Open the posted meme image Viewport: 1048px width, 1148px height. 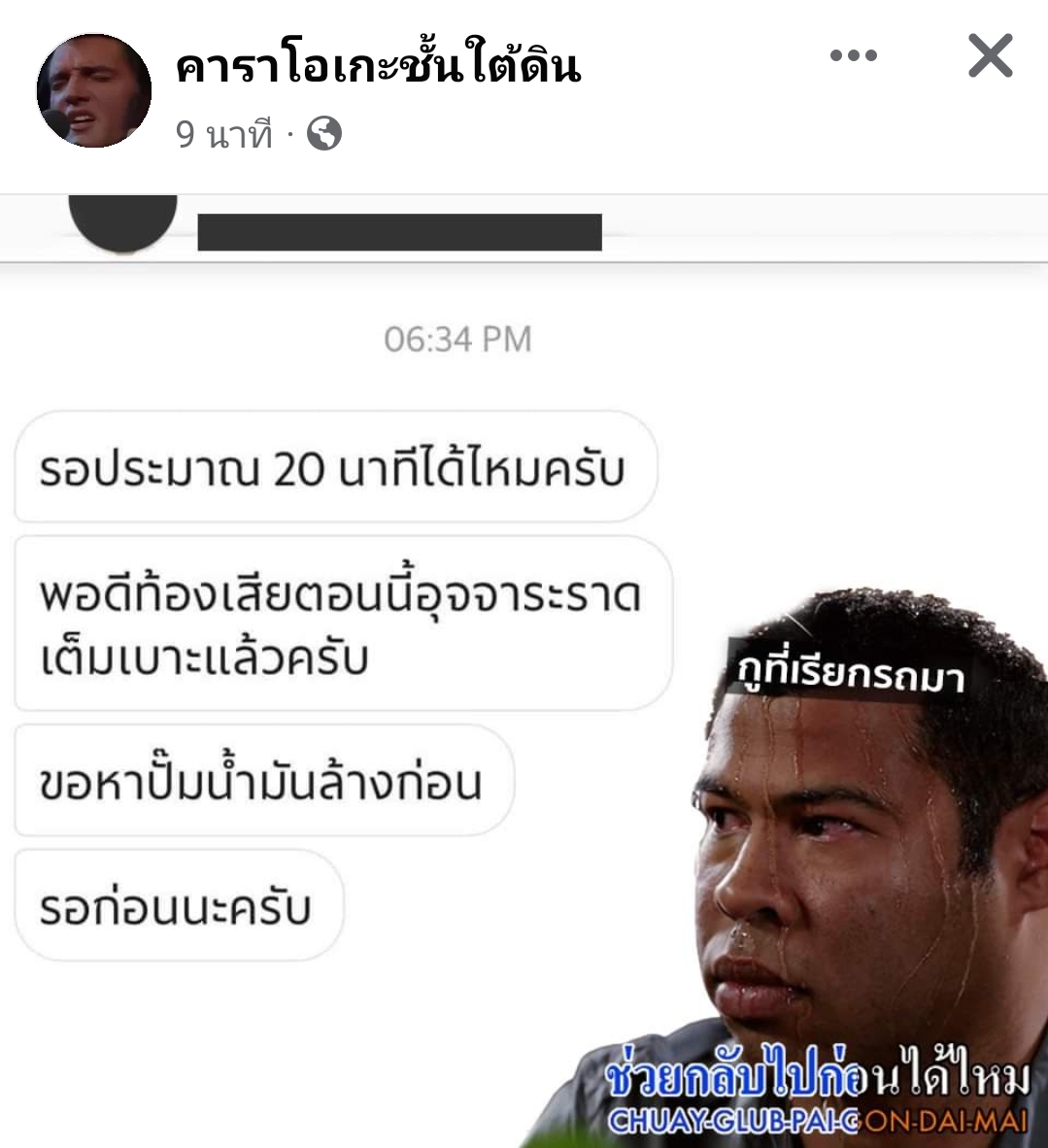click(x=524, y=670)
